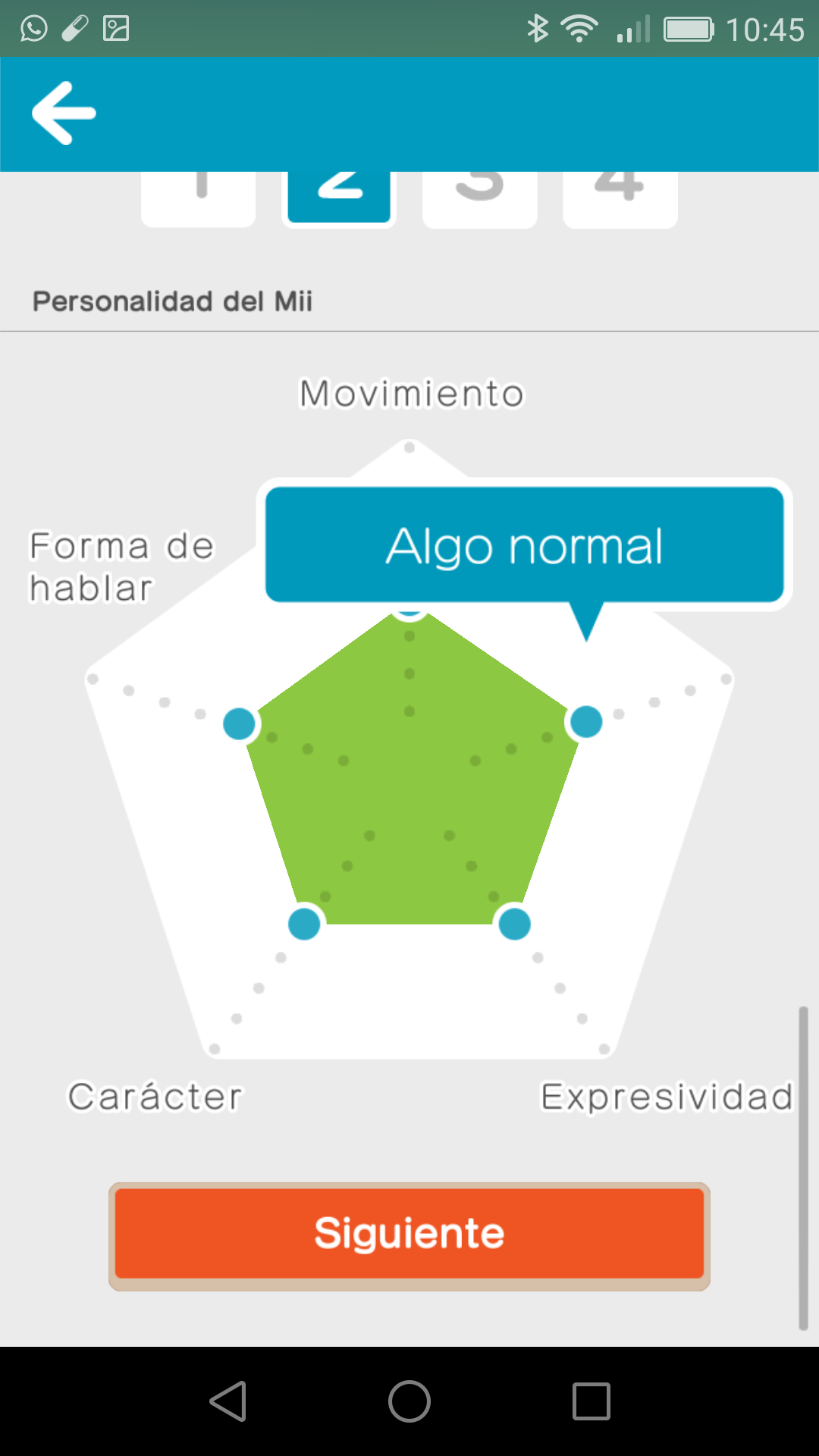Go to the Android home screen
The image size is (819, 1456).
click(x=409, y=1401)
